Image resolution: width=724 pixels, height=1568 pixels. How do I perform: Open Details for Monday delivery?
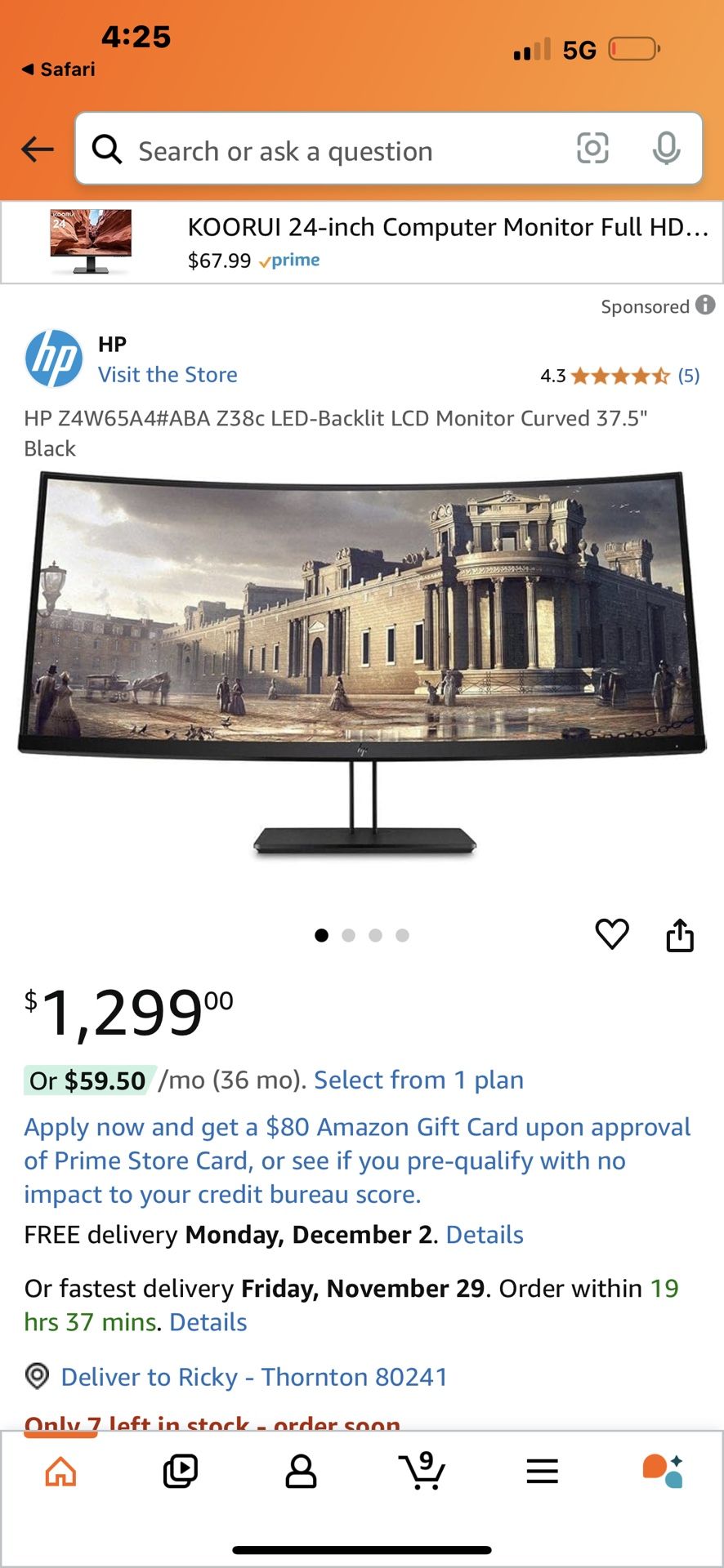point(485,1235)
